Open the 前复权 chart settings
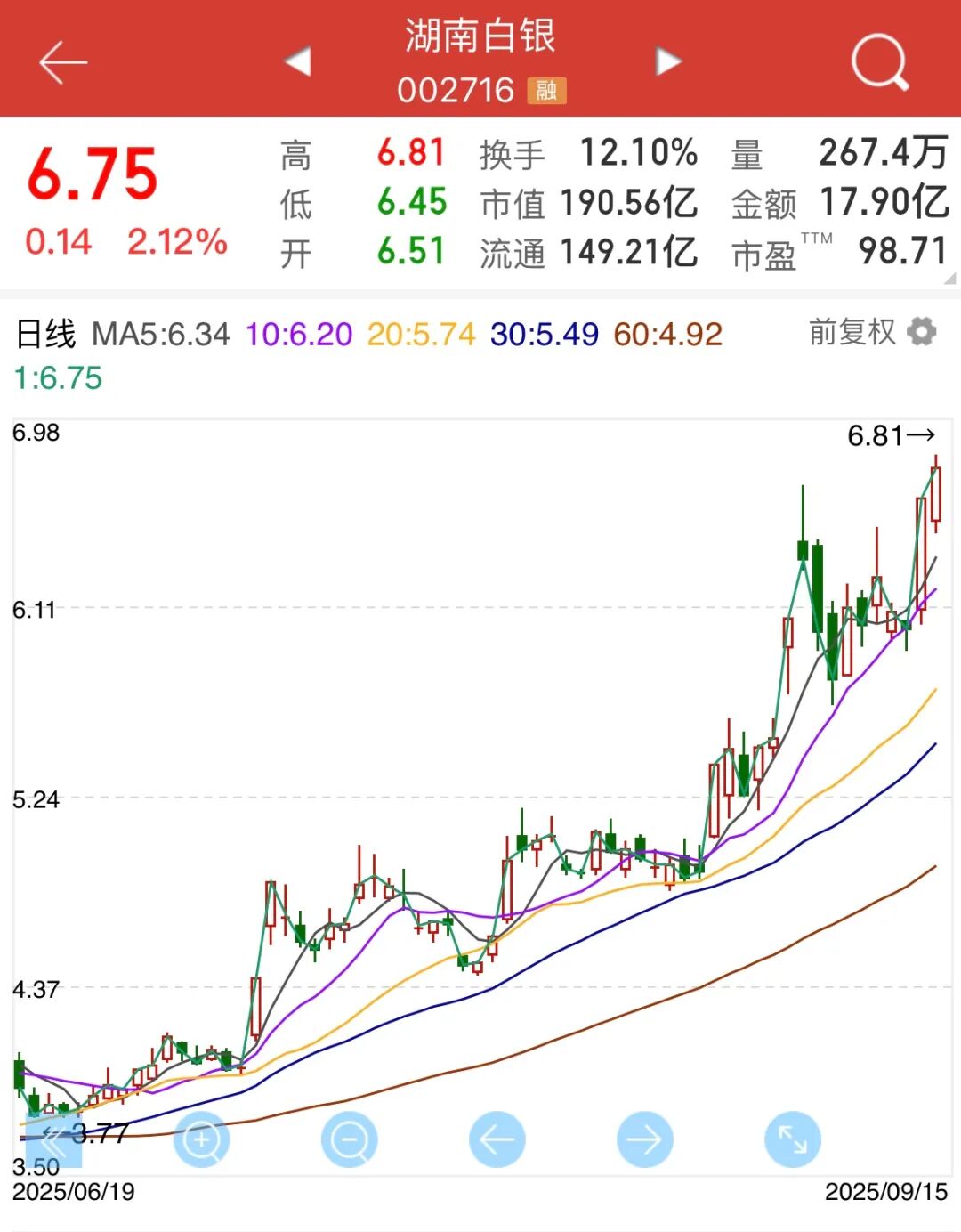Viewport: 961px width, 1232px height. pyautogui.click(x=922, y=332)
